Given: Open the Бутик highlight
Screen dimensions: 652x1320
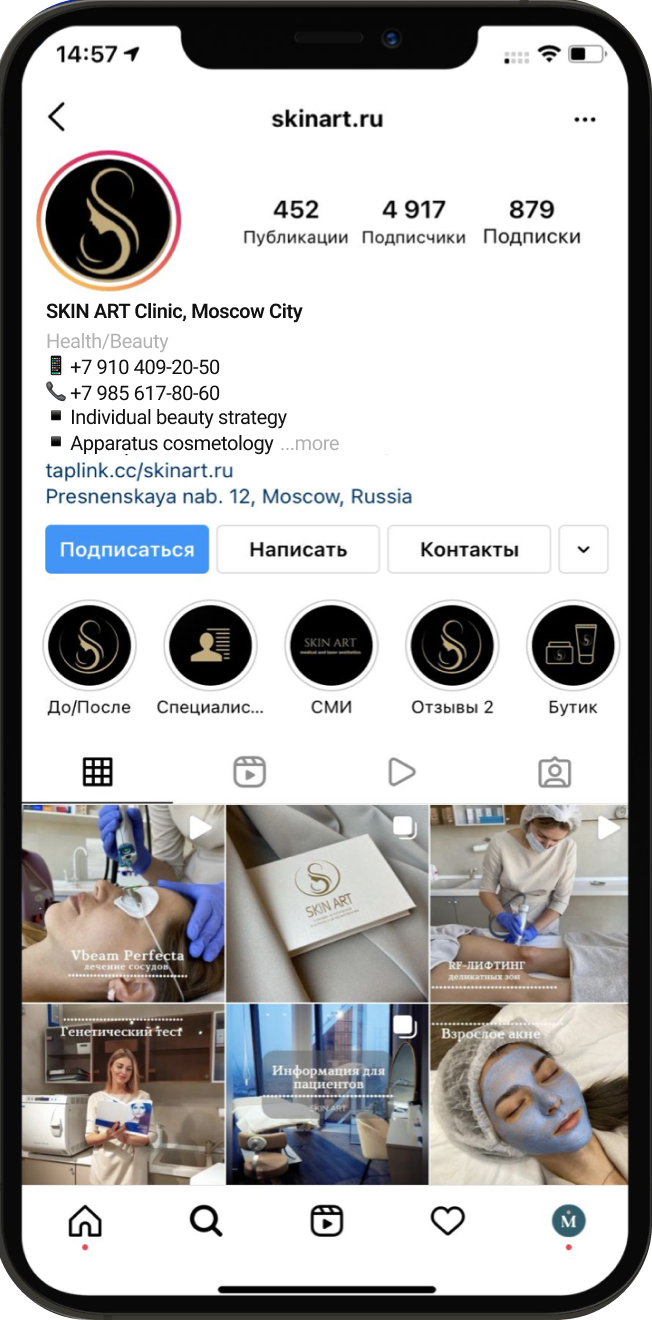Looking at the screenshot, I should 573,646.
